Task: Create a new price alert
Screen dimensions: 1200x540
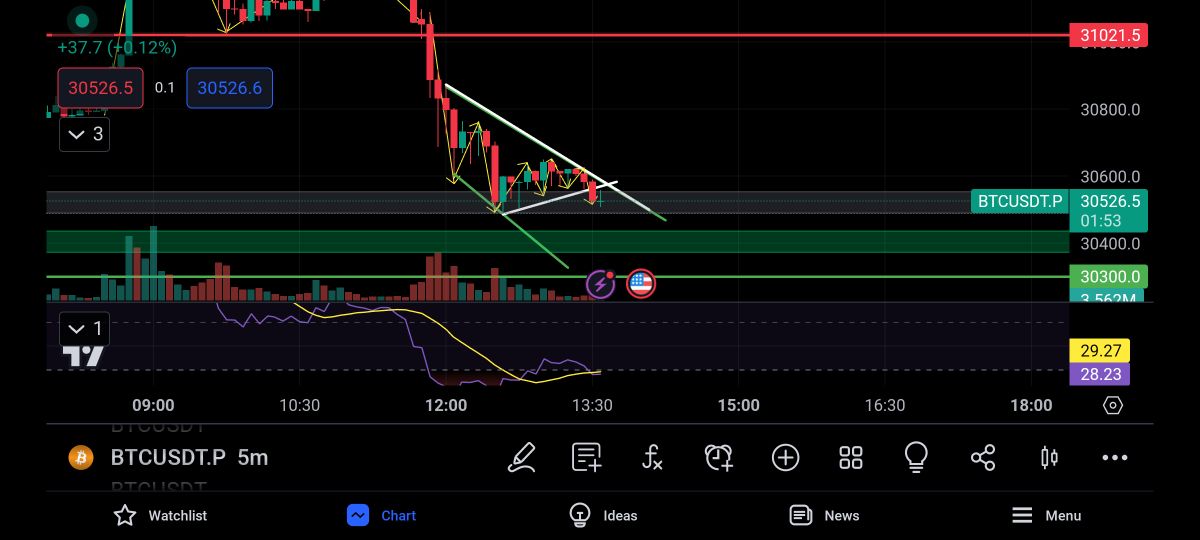Action: (x=718, y=457)
